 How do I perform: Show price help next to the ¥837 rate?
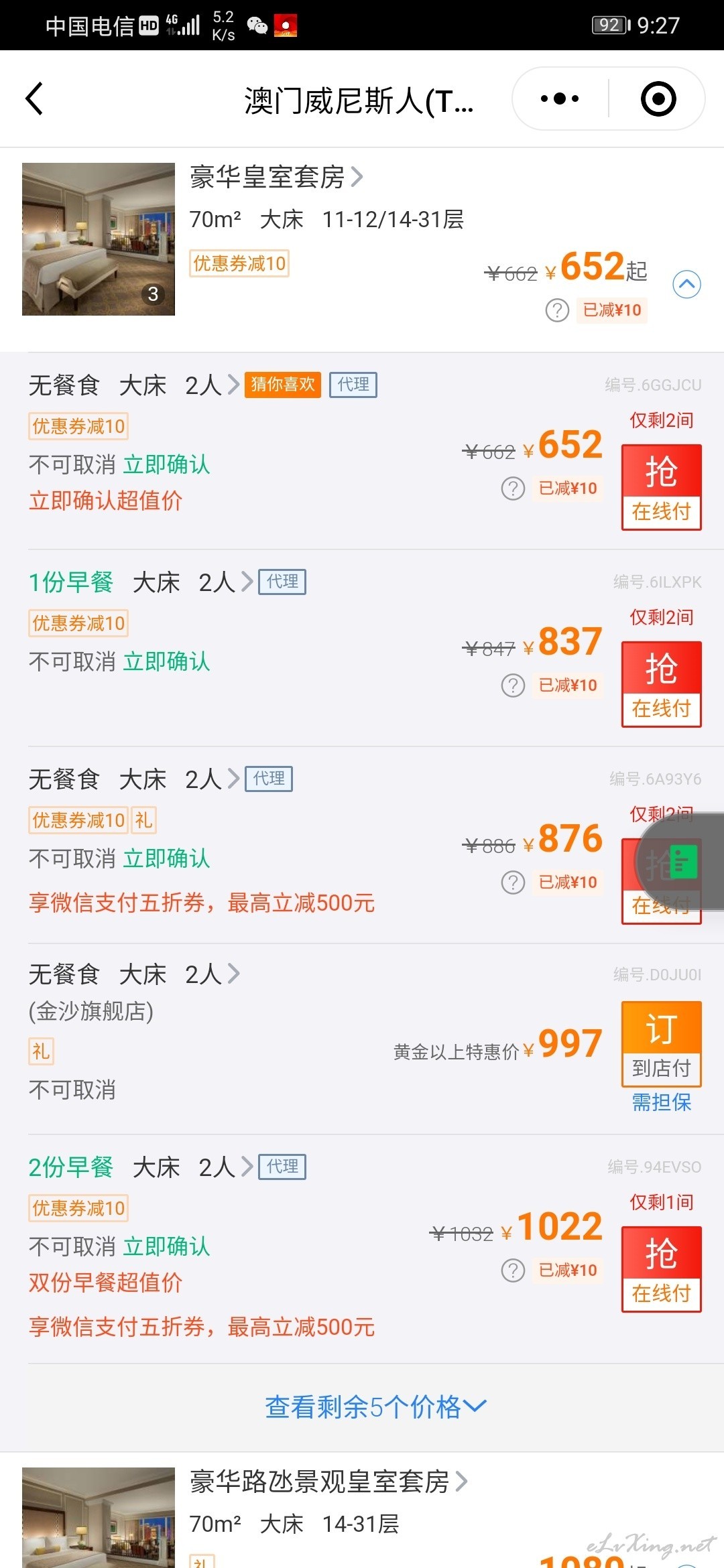tap(513, 685)
